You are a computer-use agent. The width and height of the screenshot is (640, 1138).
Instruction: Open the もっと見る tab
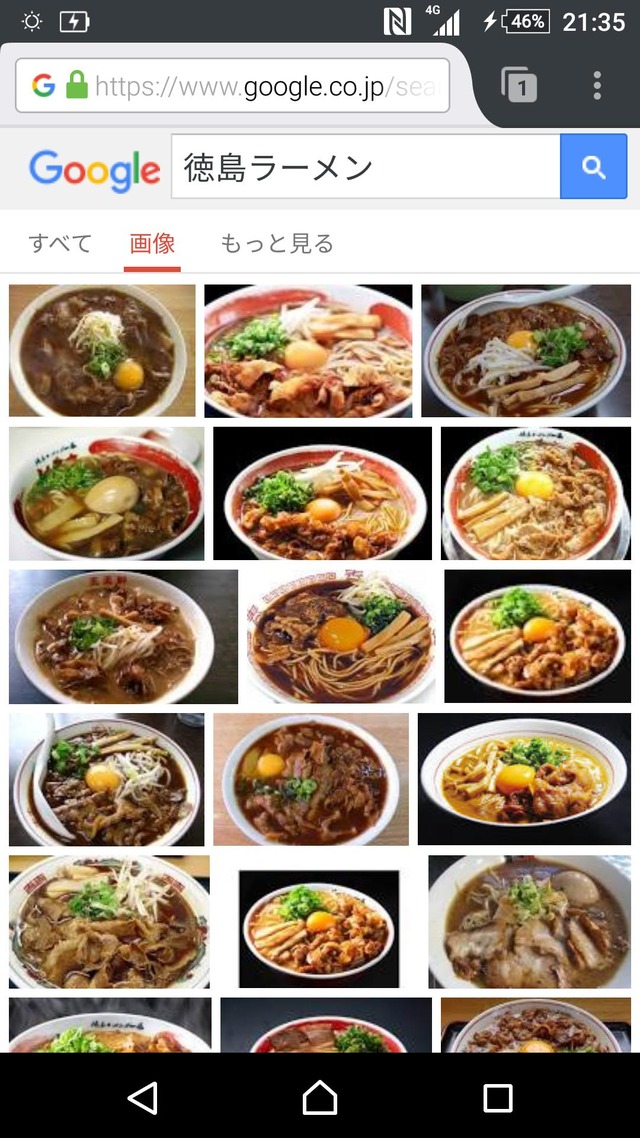point(277,243)
